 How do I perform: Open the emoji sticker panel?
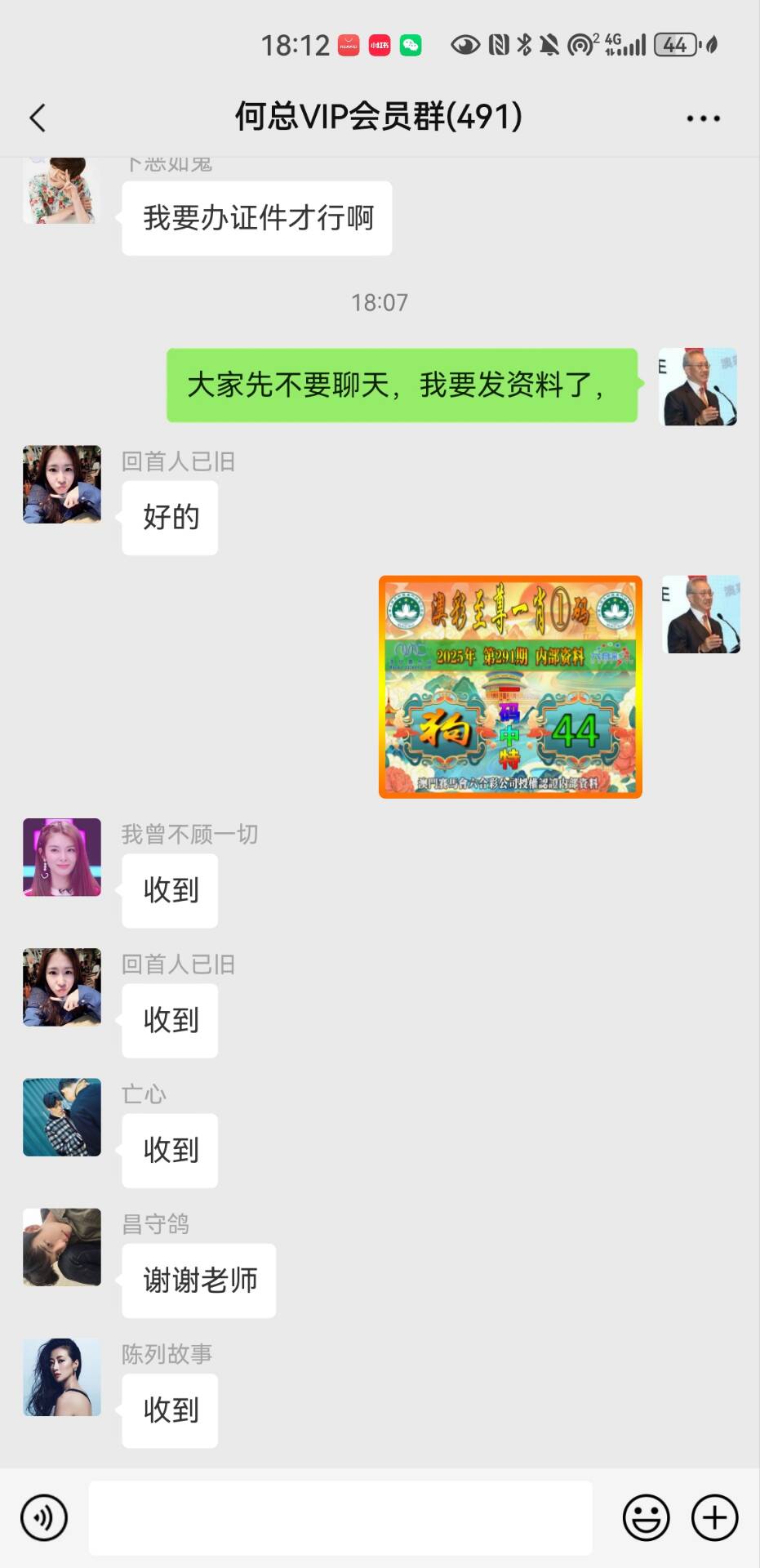coord(646,1517)
